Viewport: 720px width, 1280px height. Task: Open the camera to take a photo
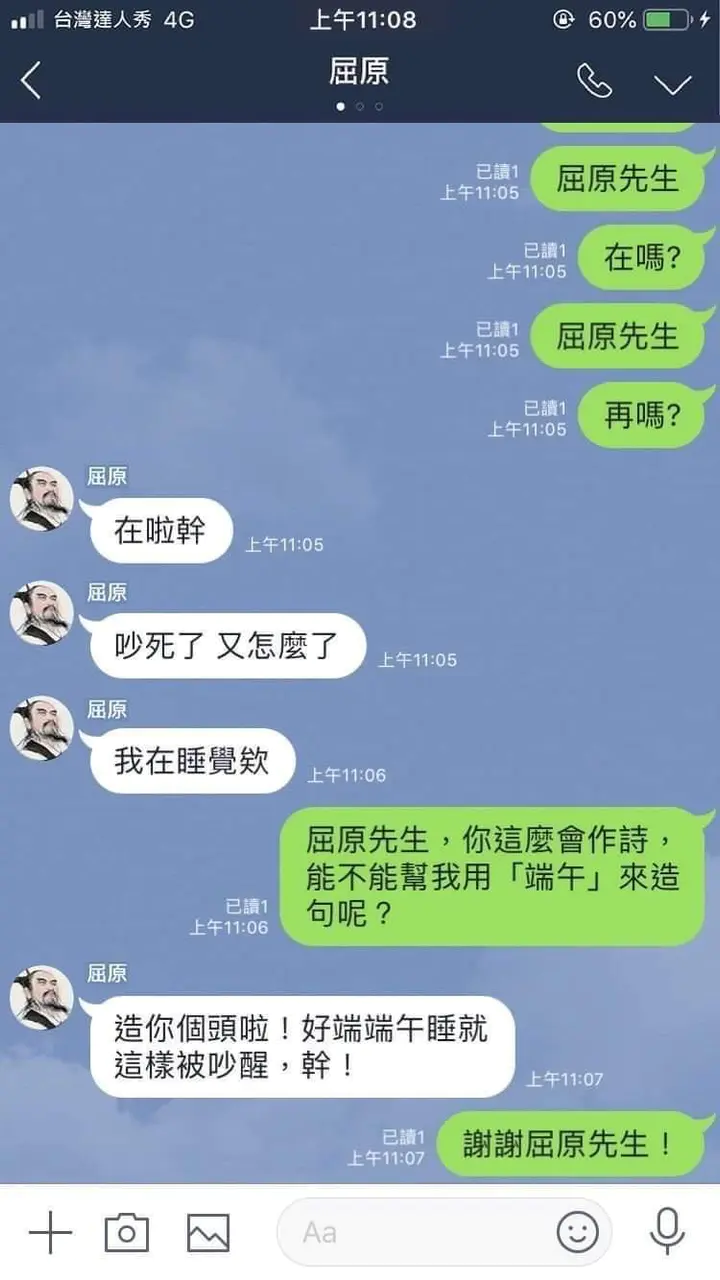pos(127,1232)
